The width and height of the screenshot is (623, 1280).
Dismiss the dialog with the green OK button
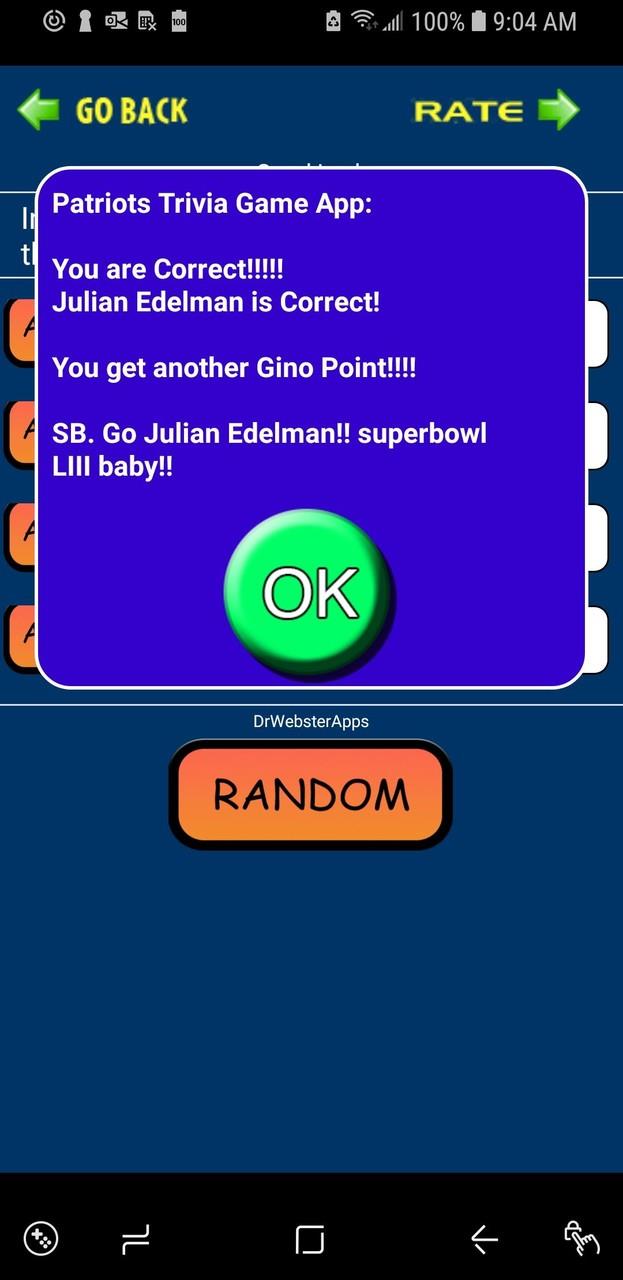click(x=309, y=593)
